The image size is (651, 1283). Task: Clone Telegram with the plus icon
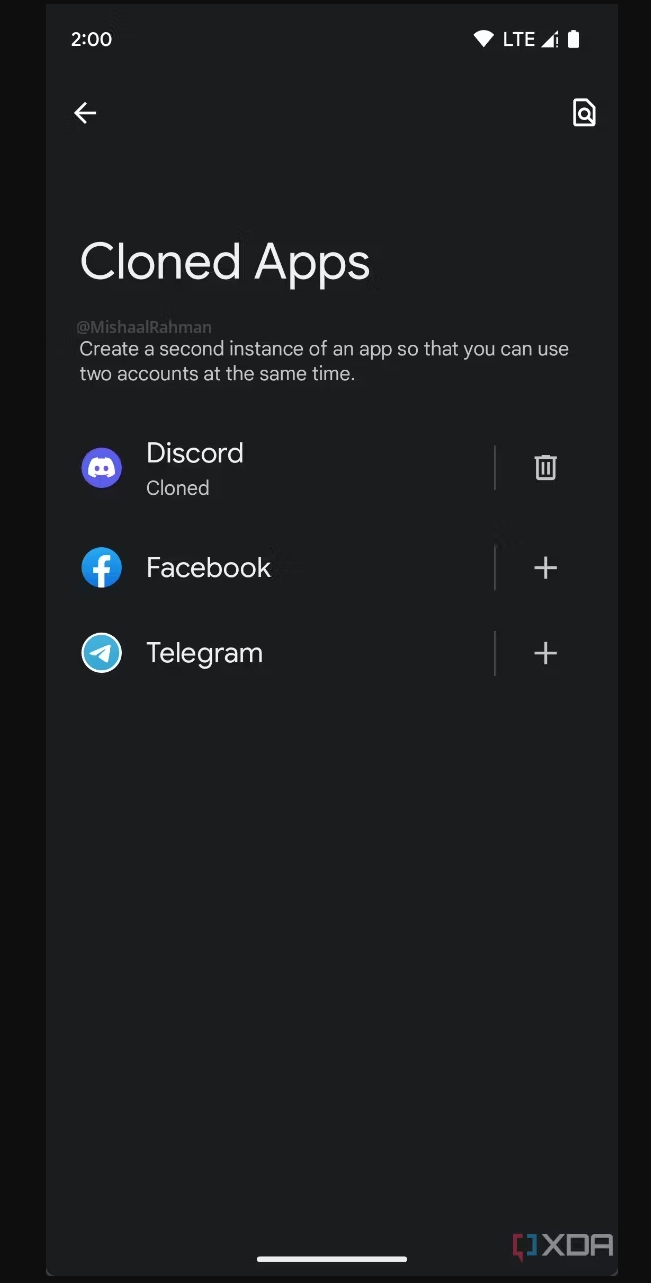pos(545,654)
